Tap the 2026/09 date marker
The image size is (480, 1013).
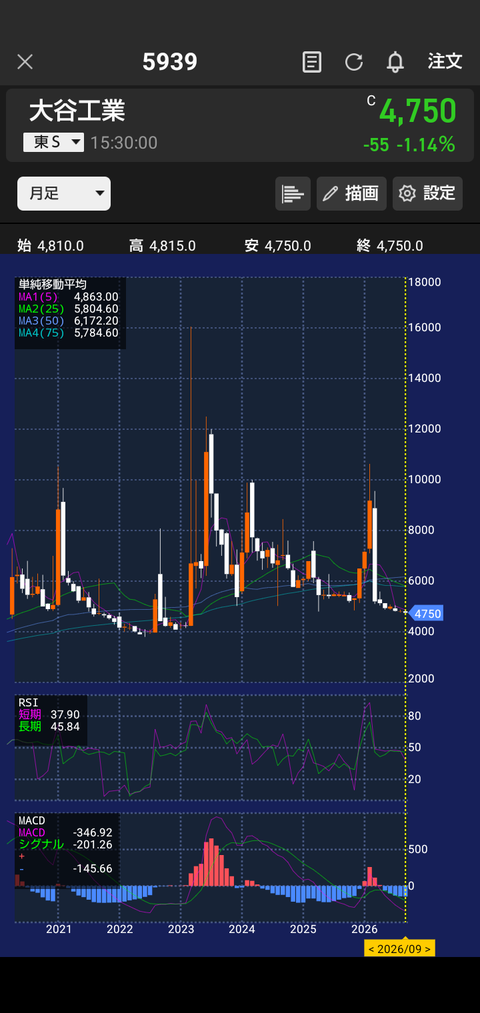pyautogui.click(x=400, y=948)
